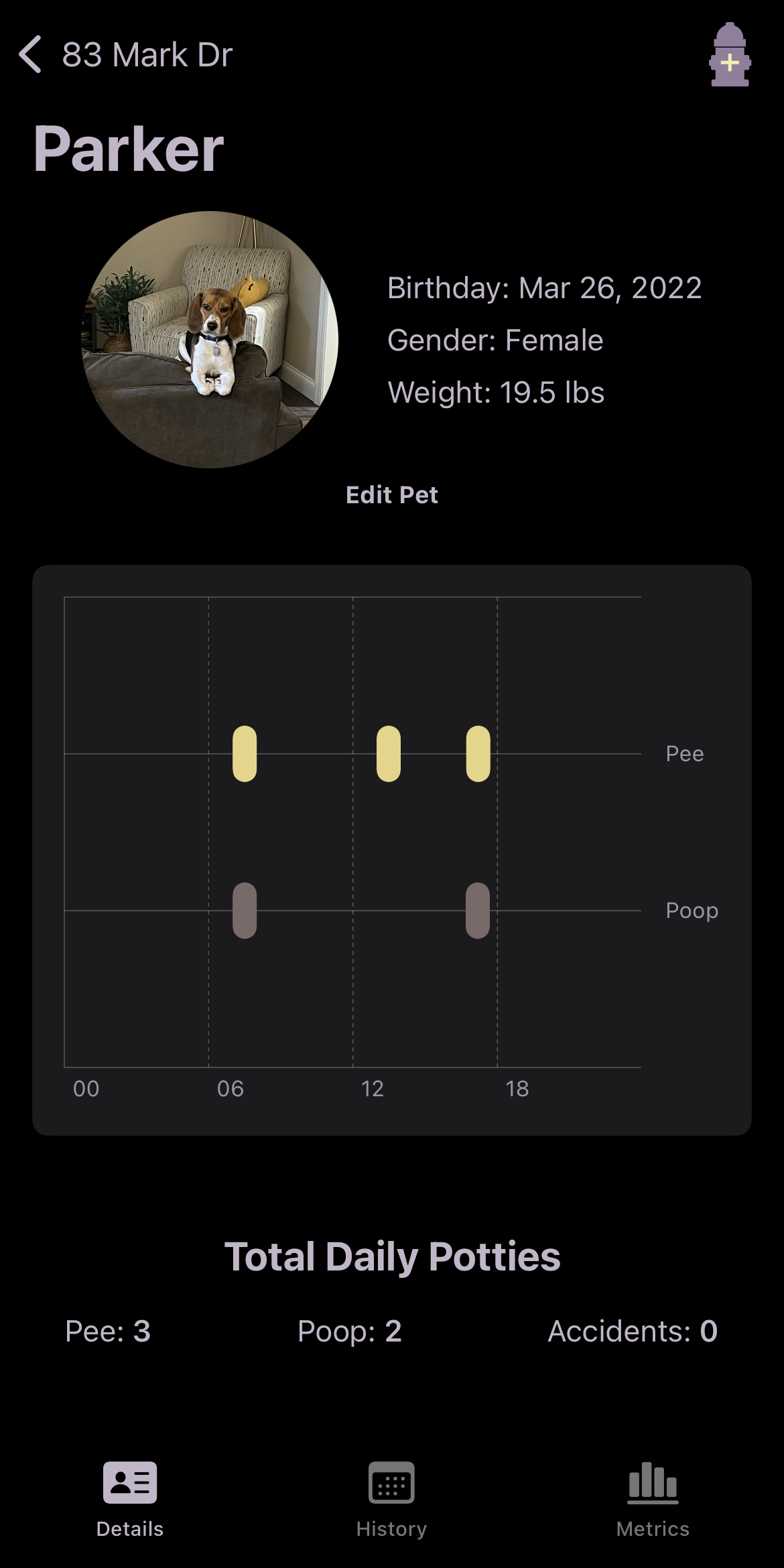The height and width of the screenshot is (1568, 784).
Task: Switch to the History tab
Action: [391, 1500]
